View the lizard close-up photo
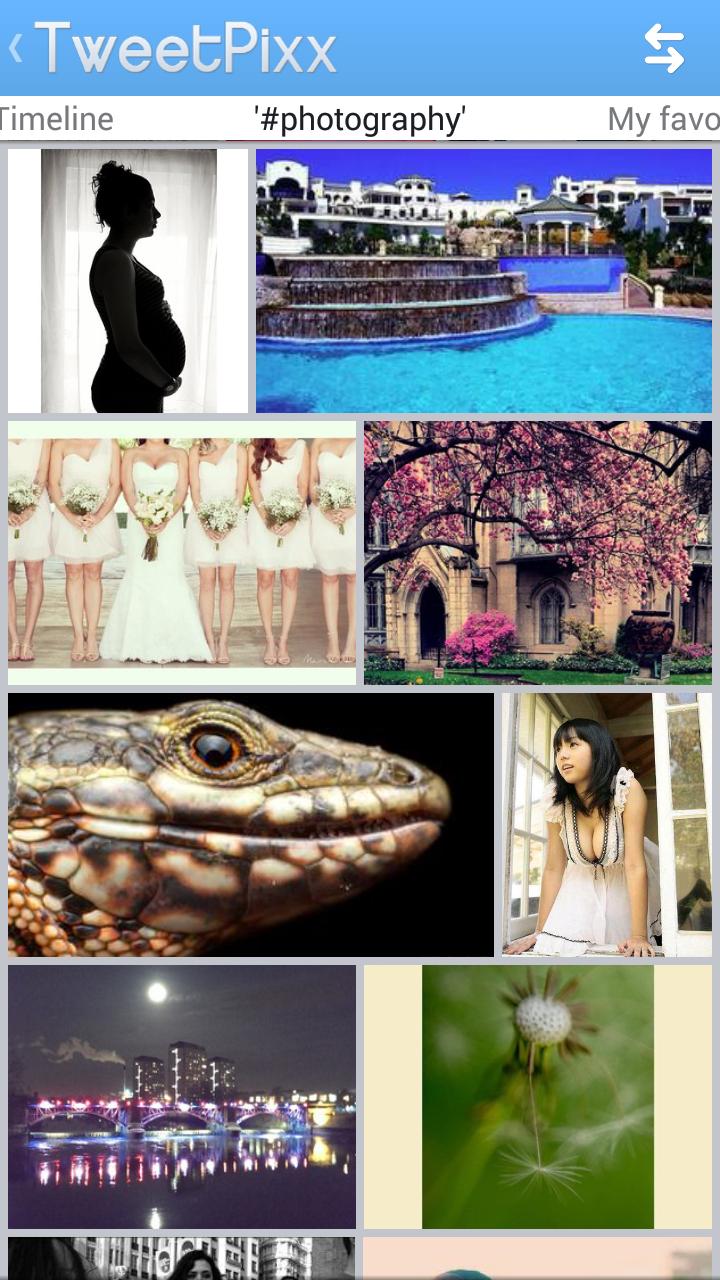This screenshot has width=720, height=1280. pos(251,825)
